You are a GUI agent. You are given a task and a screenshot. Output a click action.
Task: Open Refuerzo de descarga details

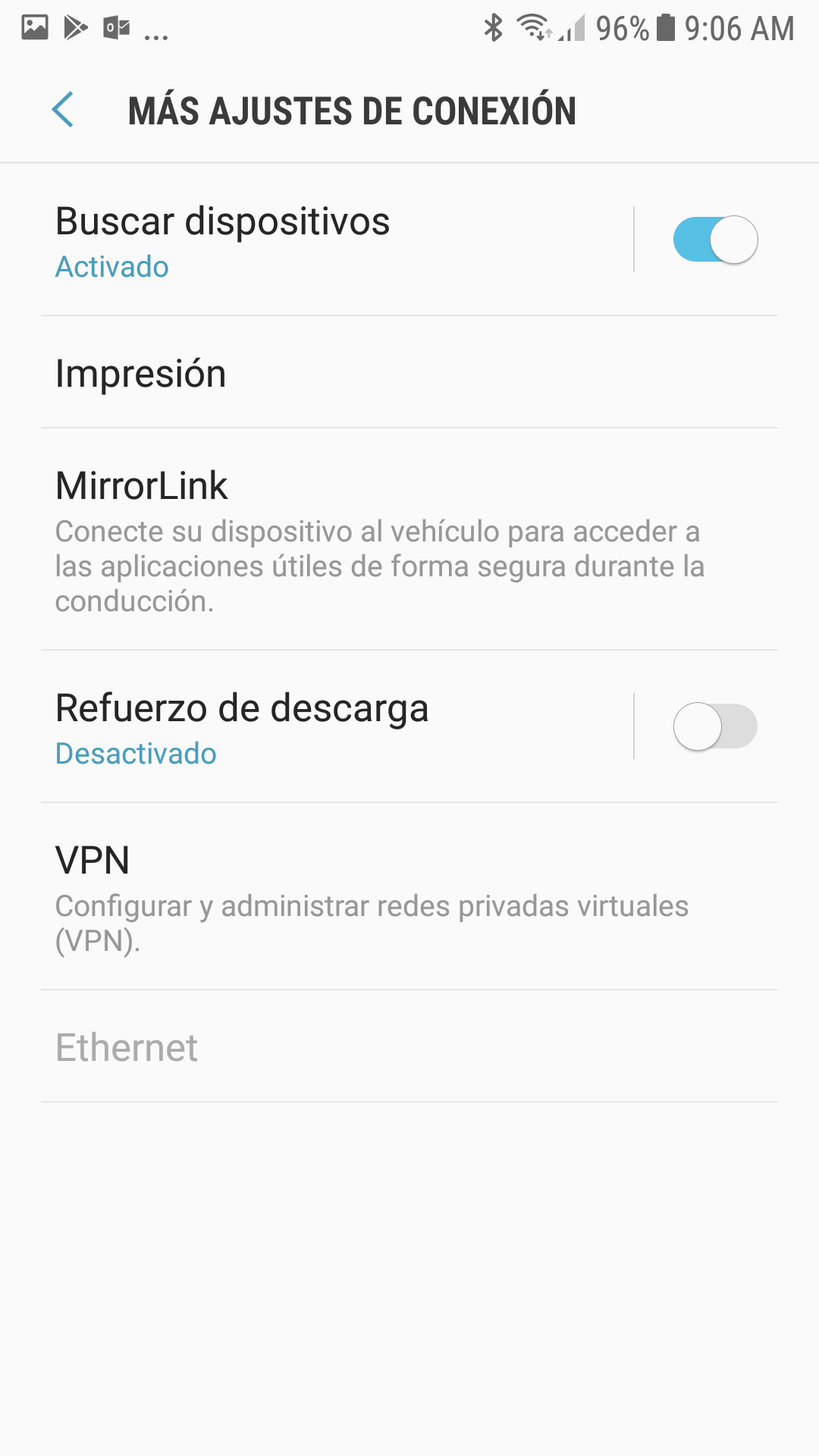point(337,726)
